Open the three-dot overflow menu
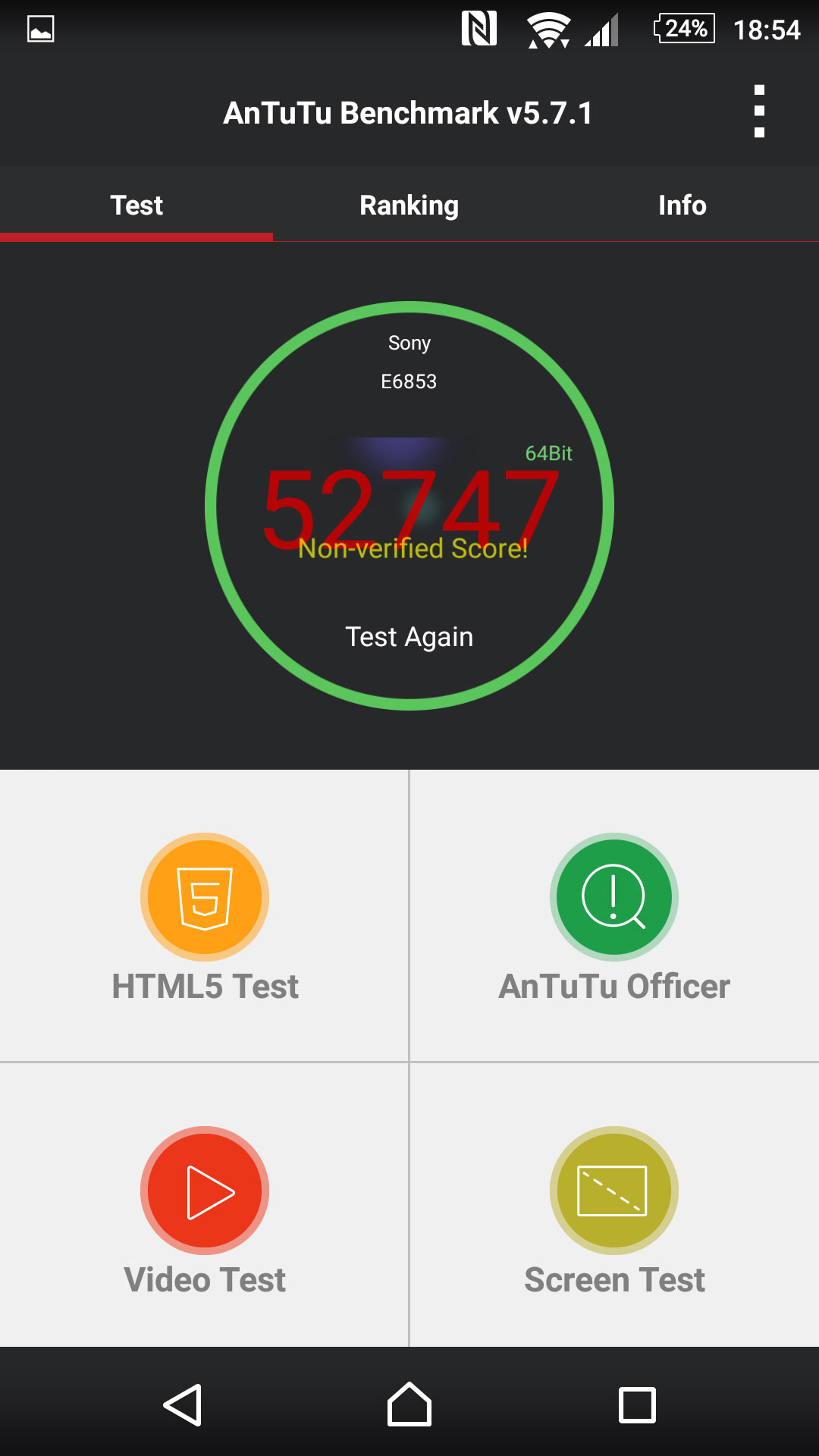Image resolution: width=819 pixels, height=1456 pixels. (x=759, y=111)
